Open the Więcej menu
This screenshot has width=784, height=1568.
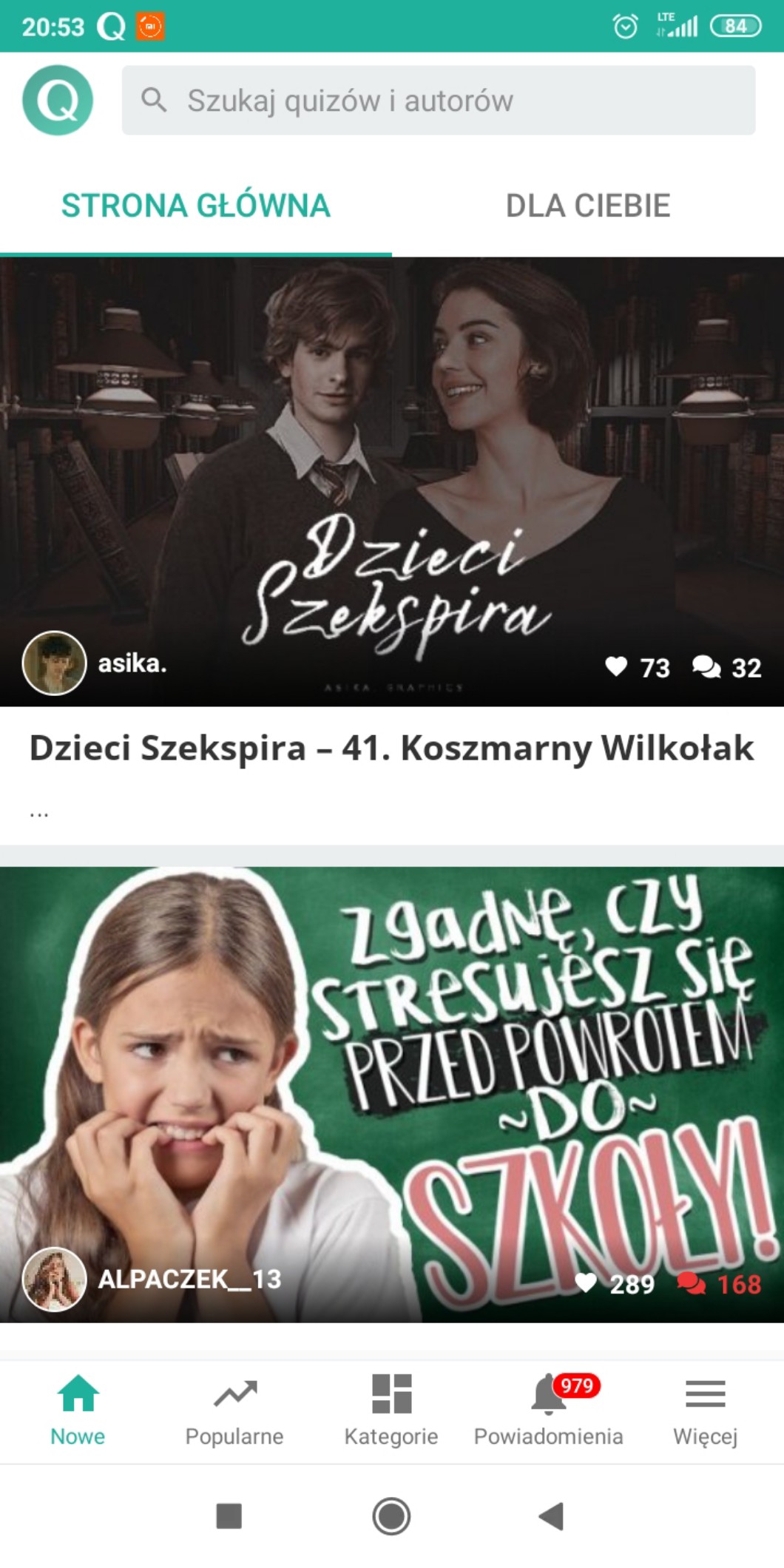[705, 1410]
